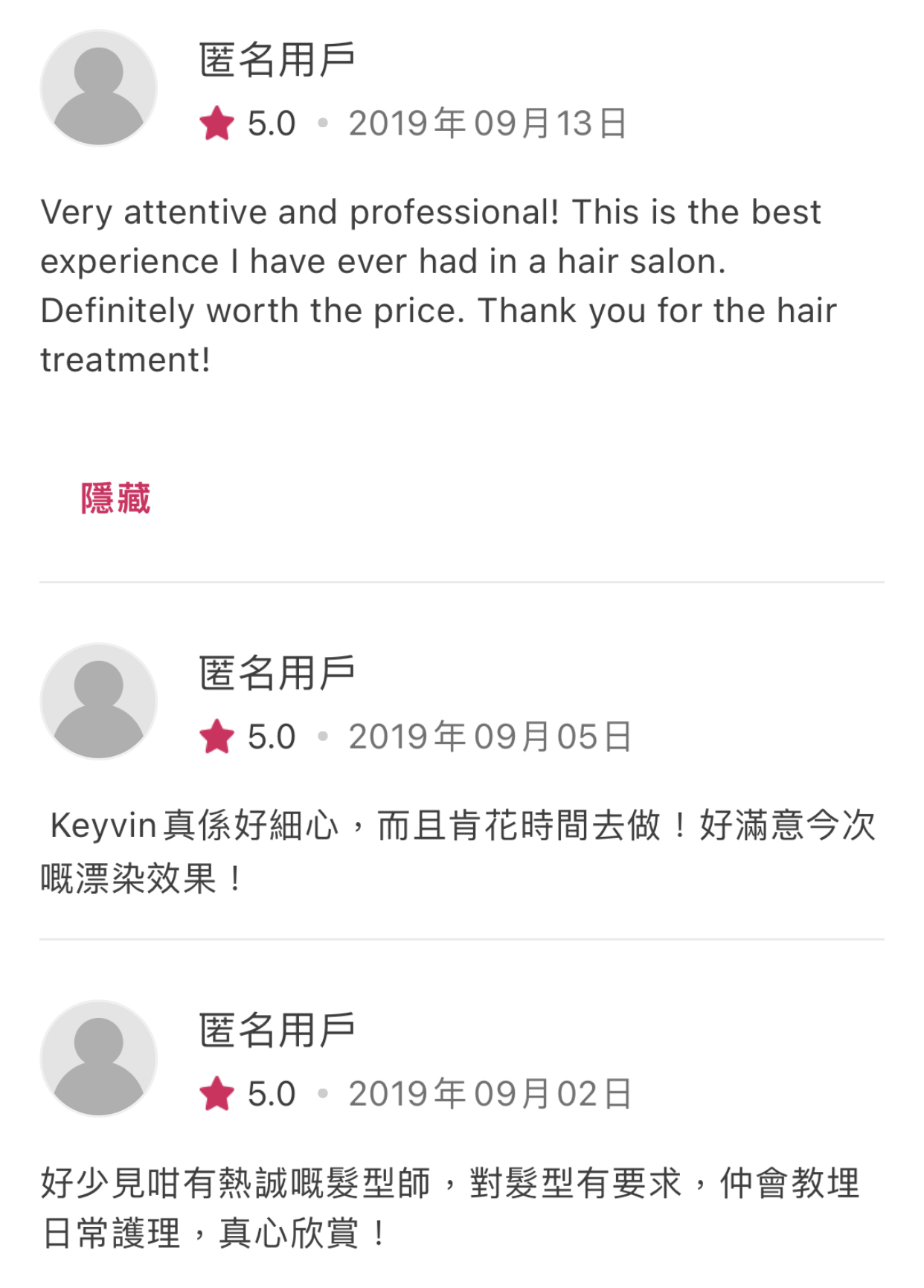This screenshot has width=924, height=1288.
Task: Tap 隱藏 to collapse the review
Action: [x=115, y=498]
